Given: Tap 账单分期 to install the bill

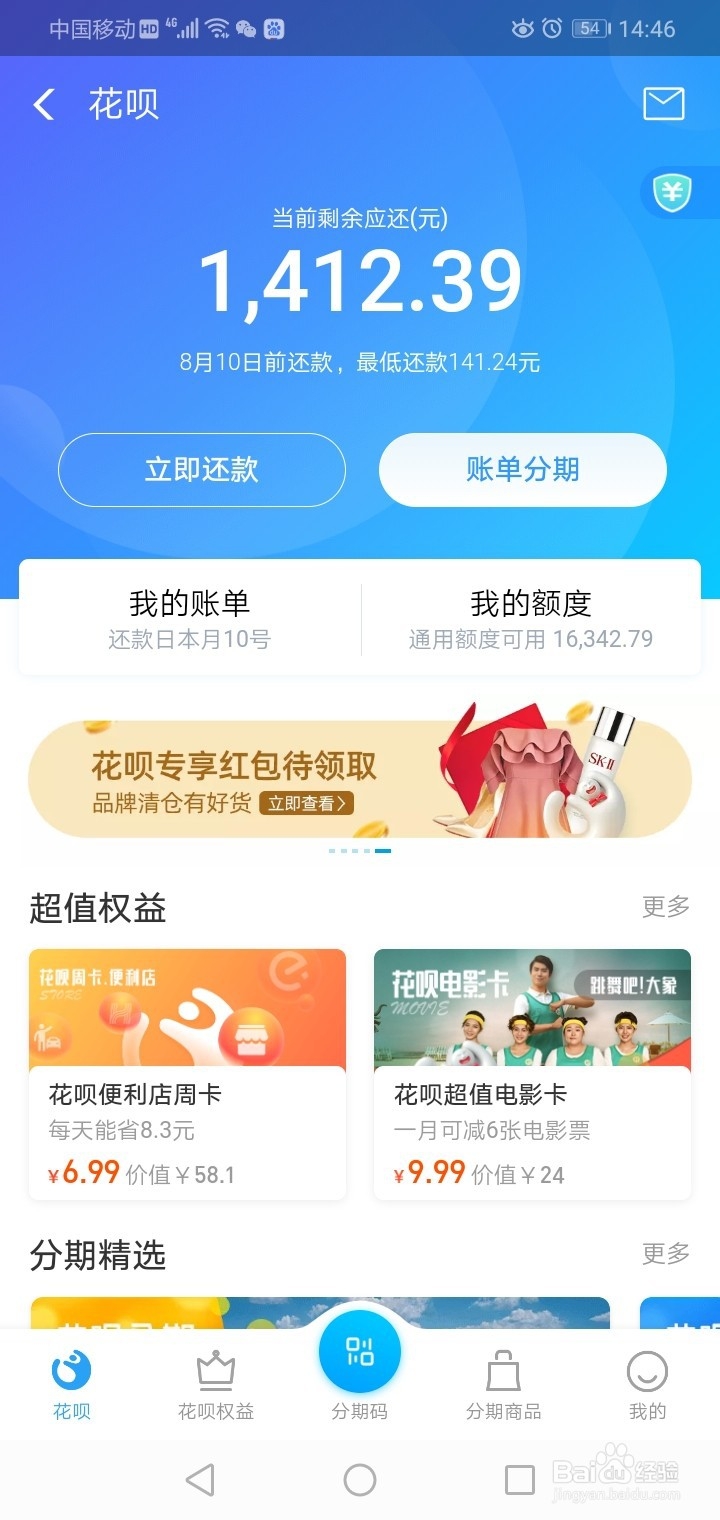Looking at the screenshot, I should click(521, 470).
